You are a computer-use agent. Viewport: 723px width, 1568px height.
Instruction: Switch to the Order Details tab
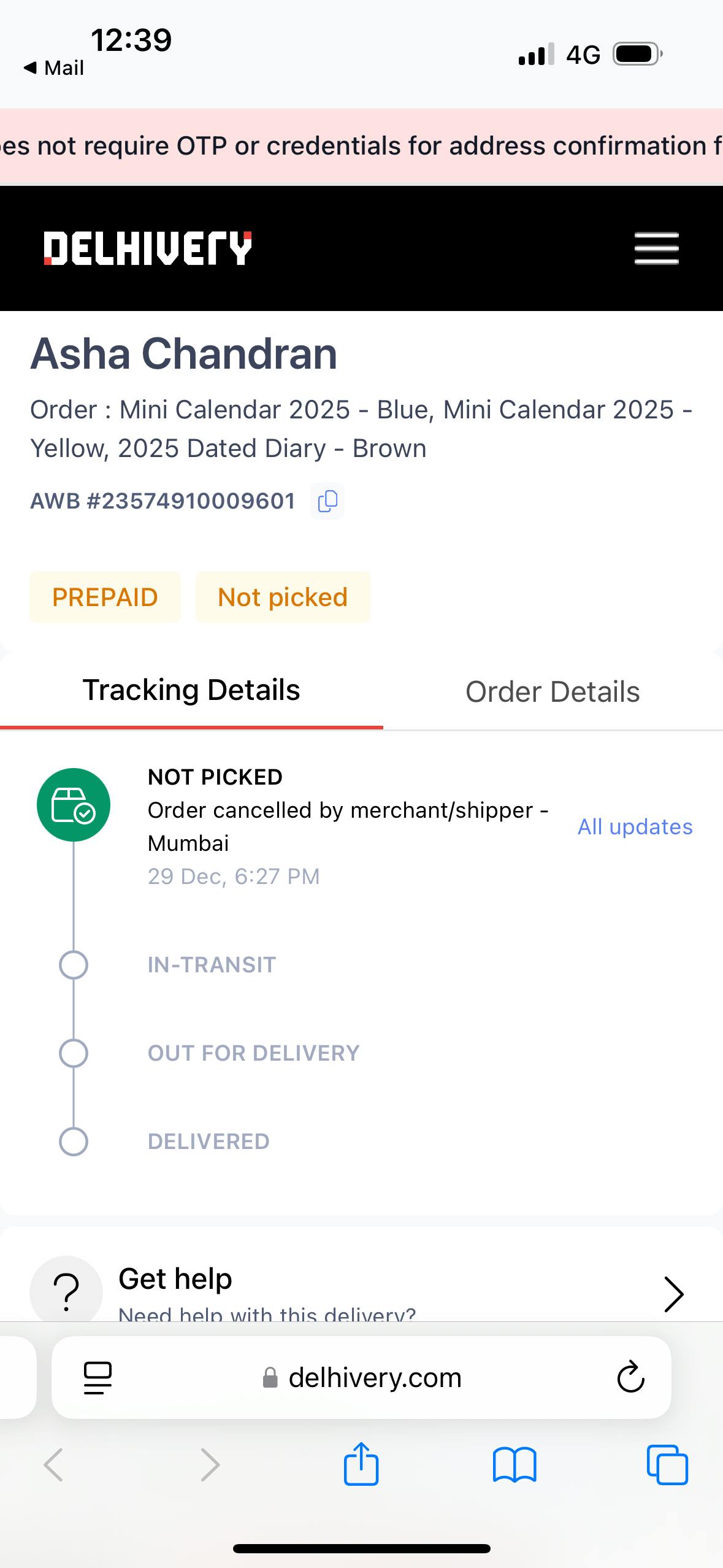[553, 692]
